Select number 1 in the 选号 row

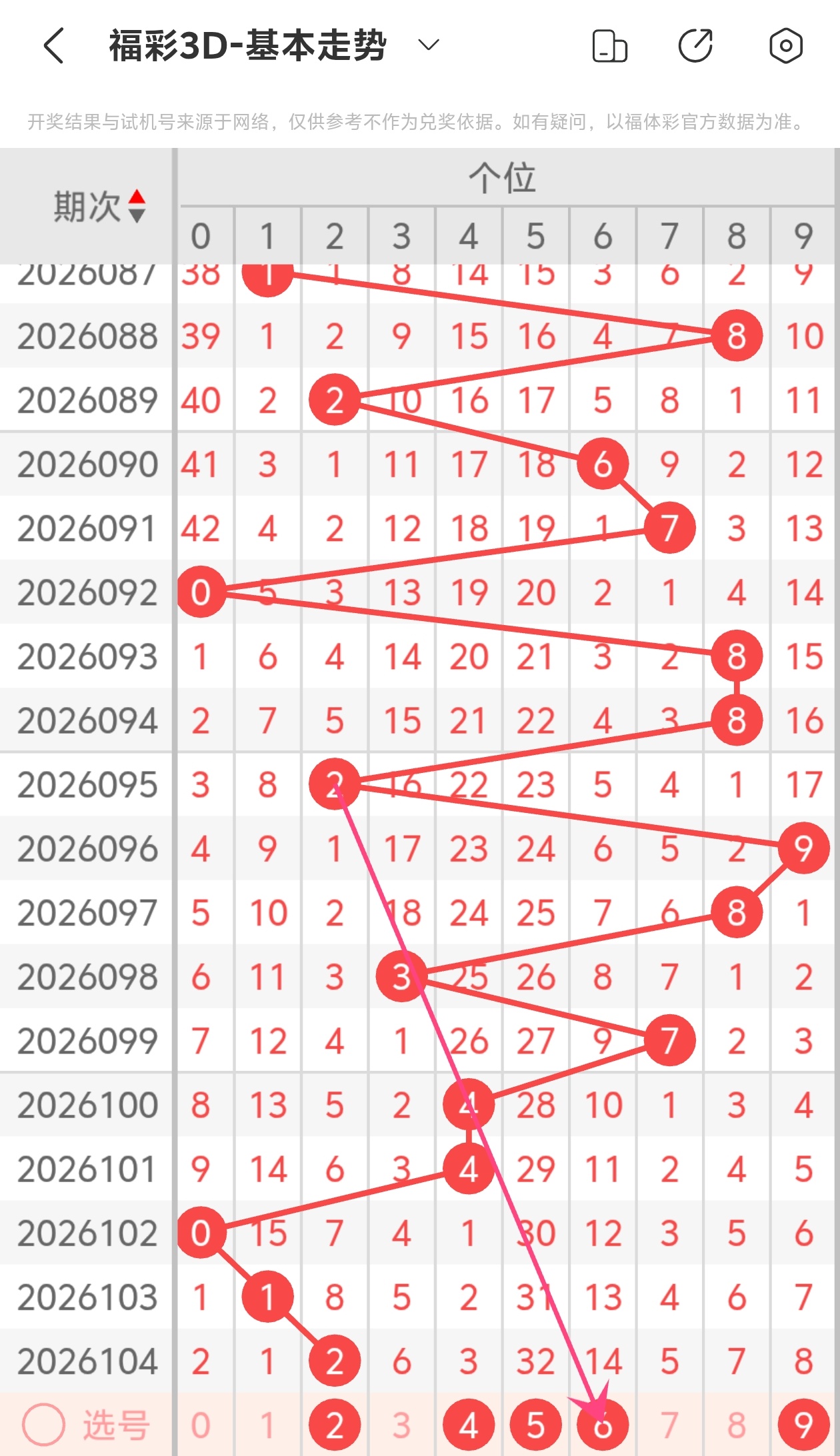pos(267,1425)
